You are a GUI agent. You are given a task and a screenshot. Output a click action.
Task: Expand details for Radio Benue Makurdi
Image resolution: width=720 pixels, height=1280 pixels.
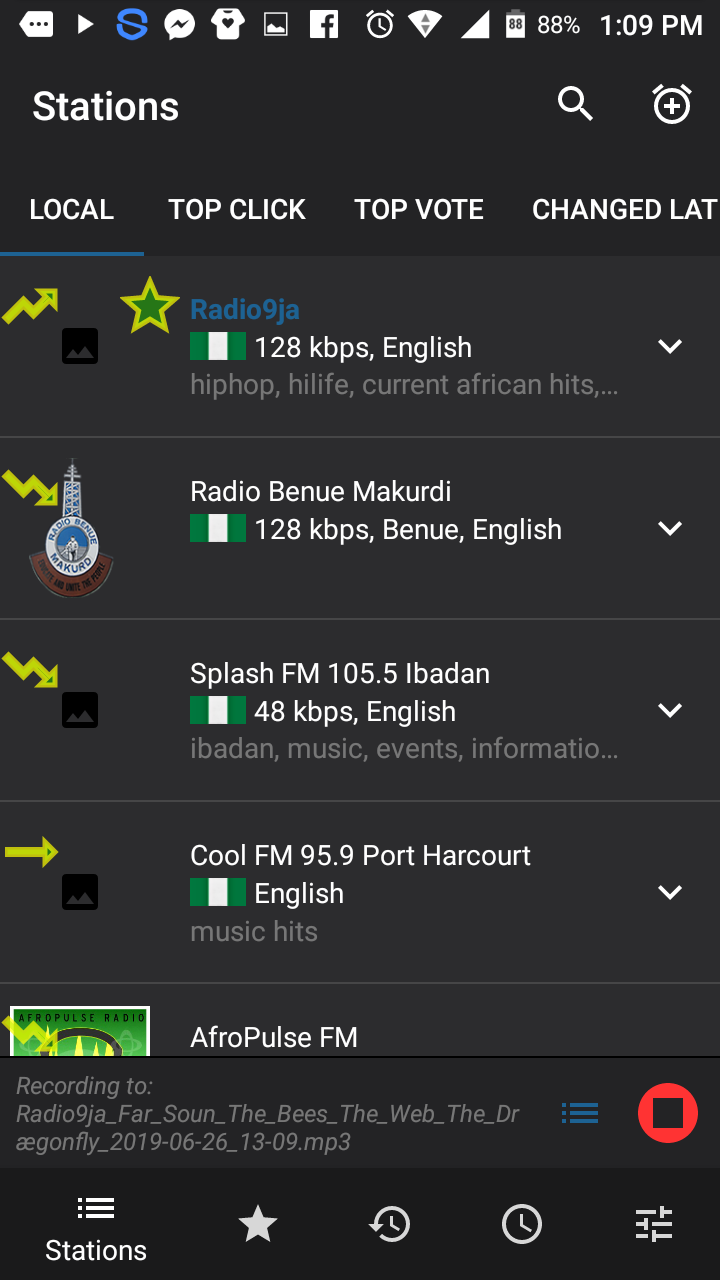pos(670,528)
